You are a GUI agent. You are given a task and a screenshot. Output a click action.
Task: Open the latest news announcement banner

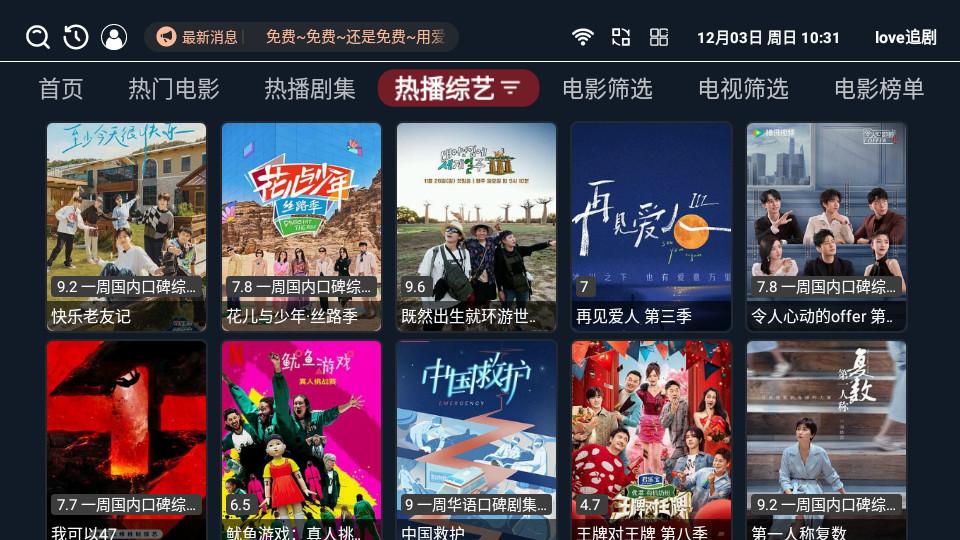pos(301,37)
